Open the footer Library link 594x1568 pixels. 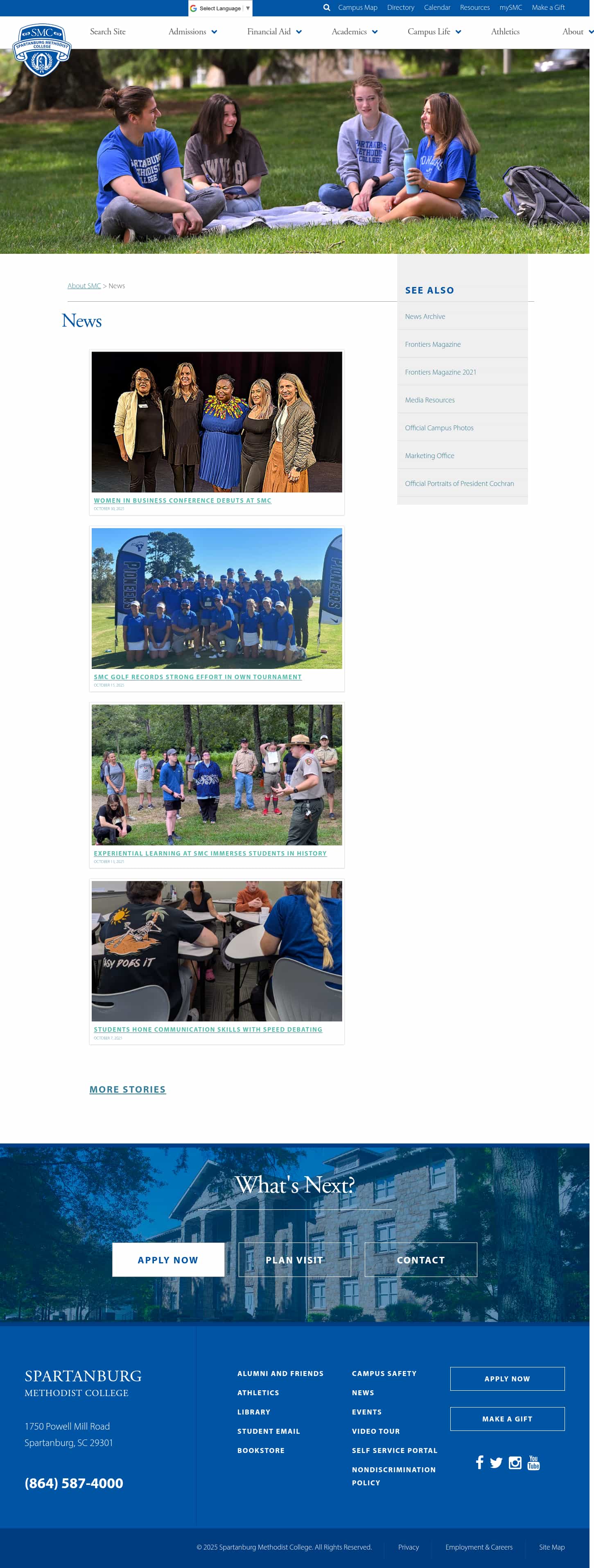254,1412
